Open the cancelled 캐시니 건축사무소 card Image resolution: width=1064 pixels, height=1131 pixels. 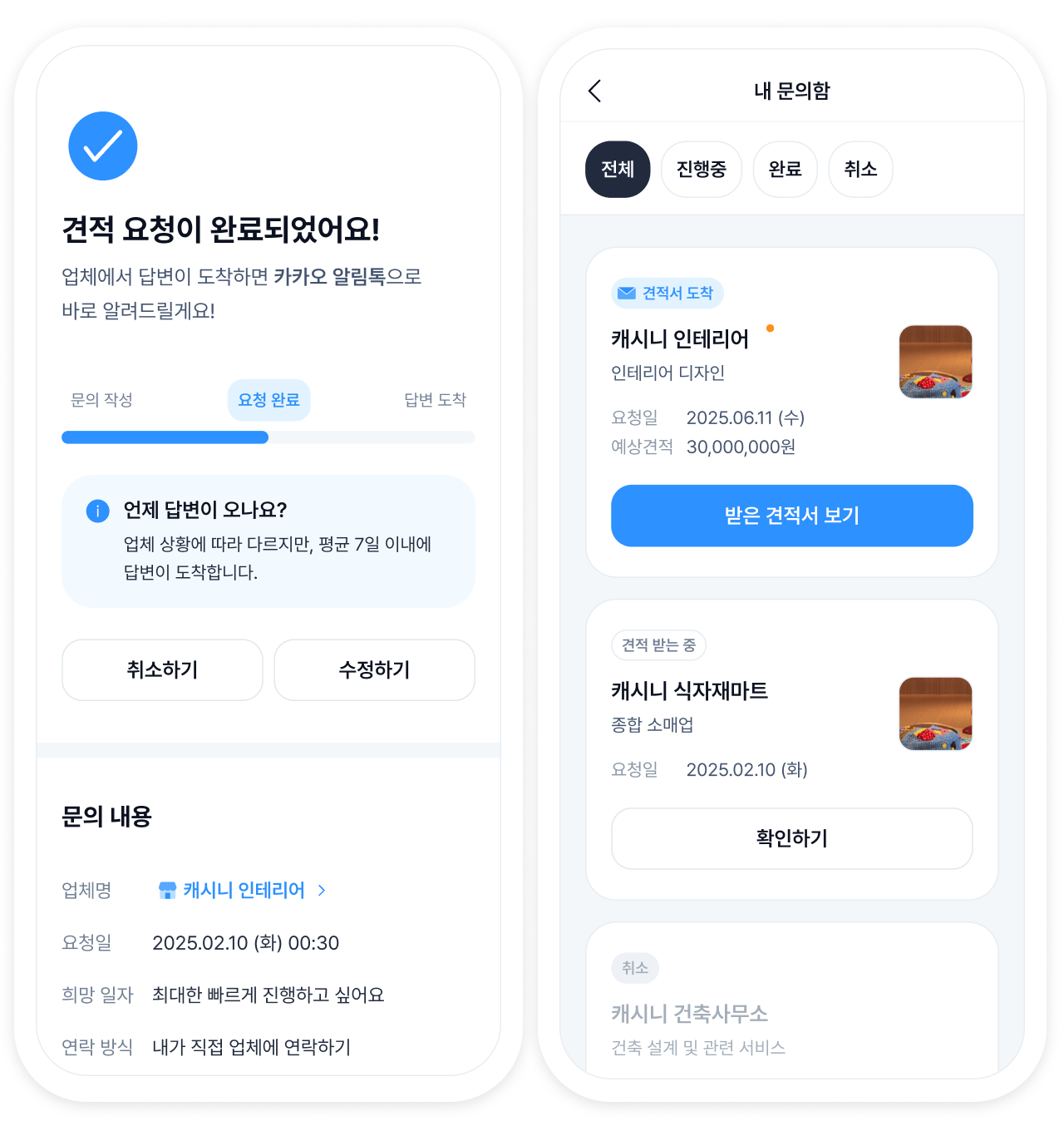point(748,1015)
